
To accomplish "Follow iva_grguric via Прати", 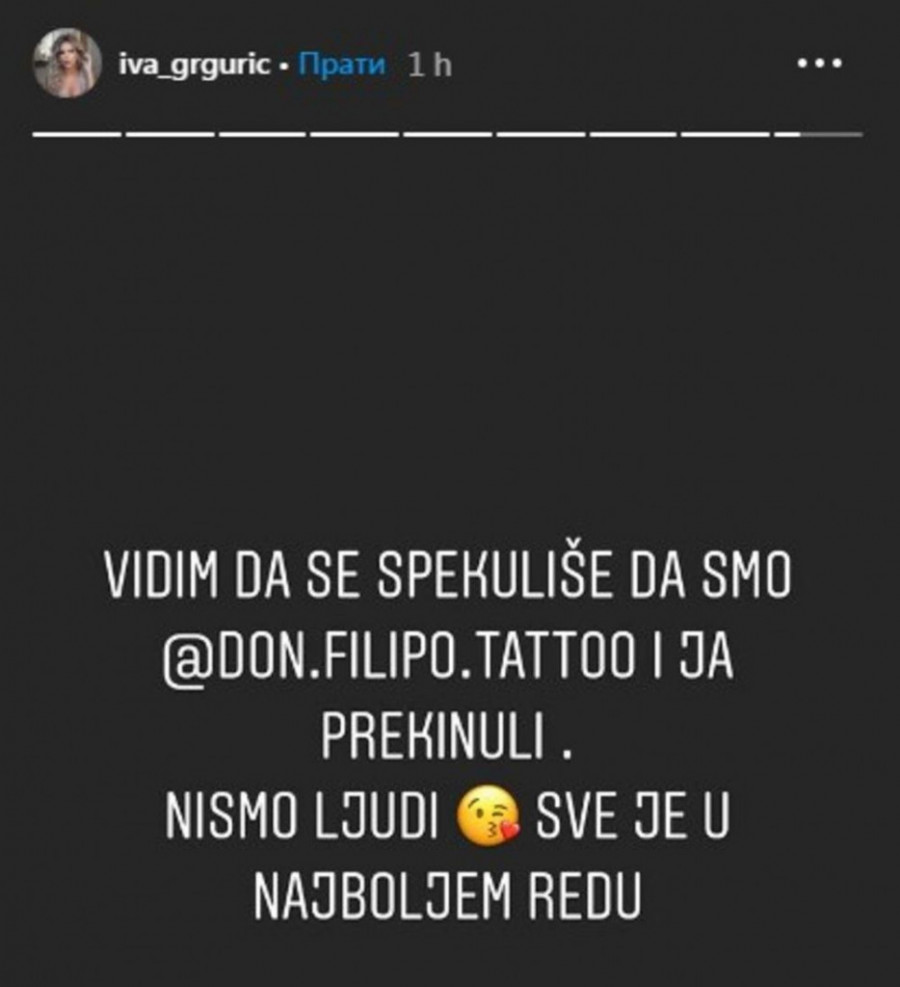I will point(342,64).
